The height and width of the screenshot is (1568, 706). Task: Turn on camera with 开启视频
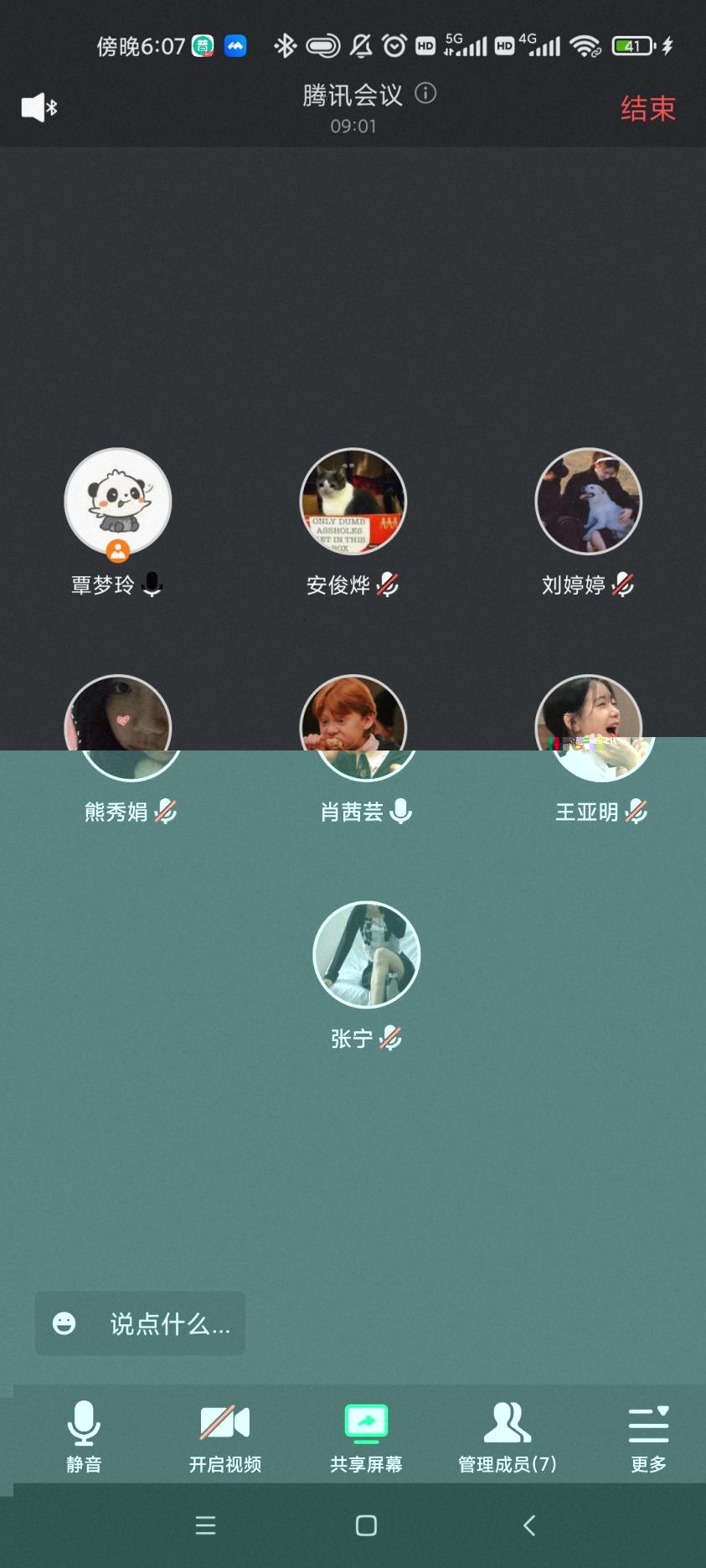(x=224, y=1436)
